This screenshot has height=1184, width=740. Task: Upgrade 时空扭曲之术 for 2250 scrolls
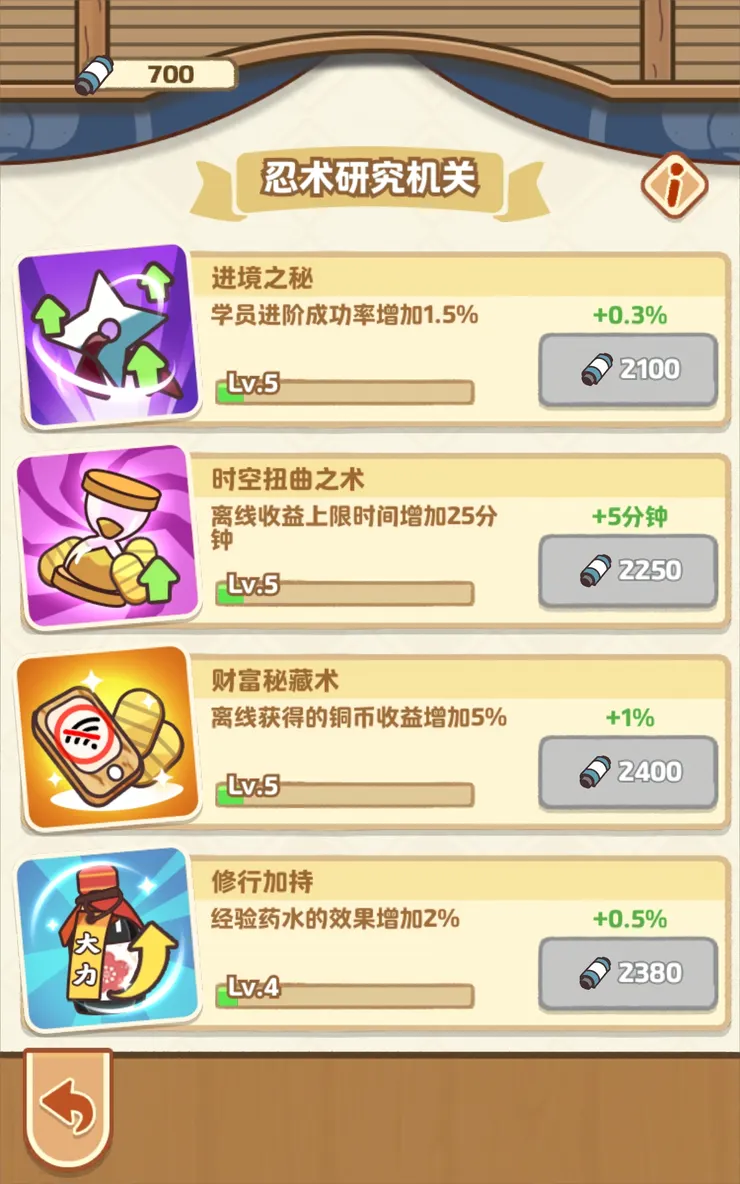click(x=628, y=571)
